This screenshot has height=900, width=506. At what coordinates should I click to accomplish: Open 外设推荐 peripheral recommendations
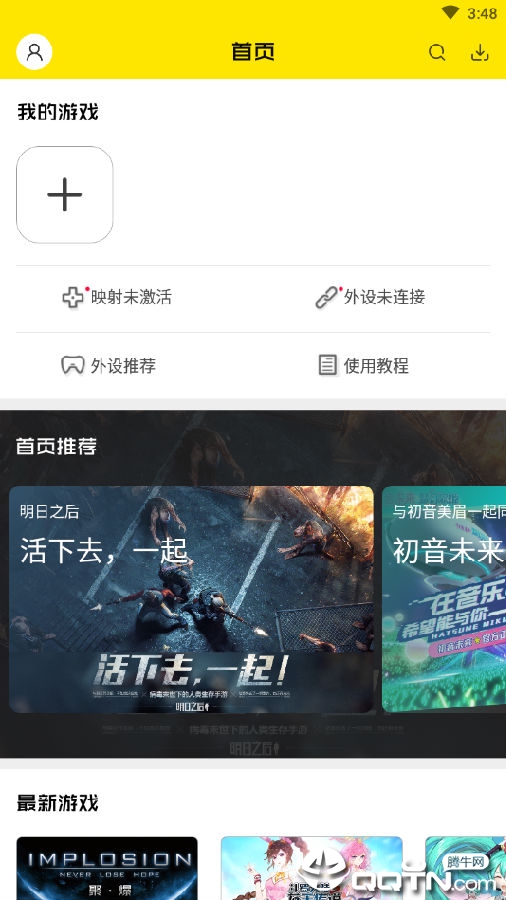[109, 366]
